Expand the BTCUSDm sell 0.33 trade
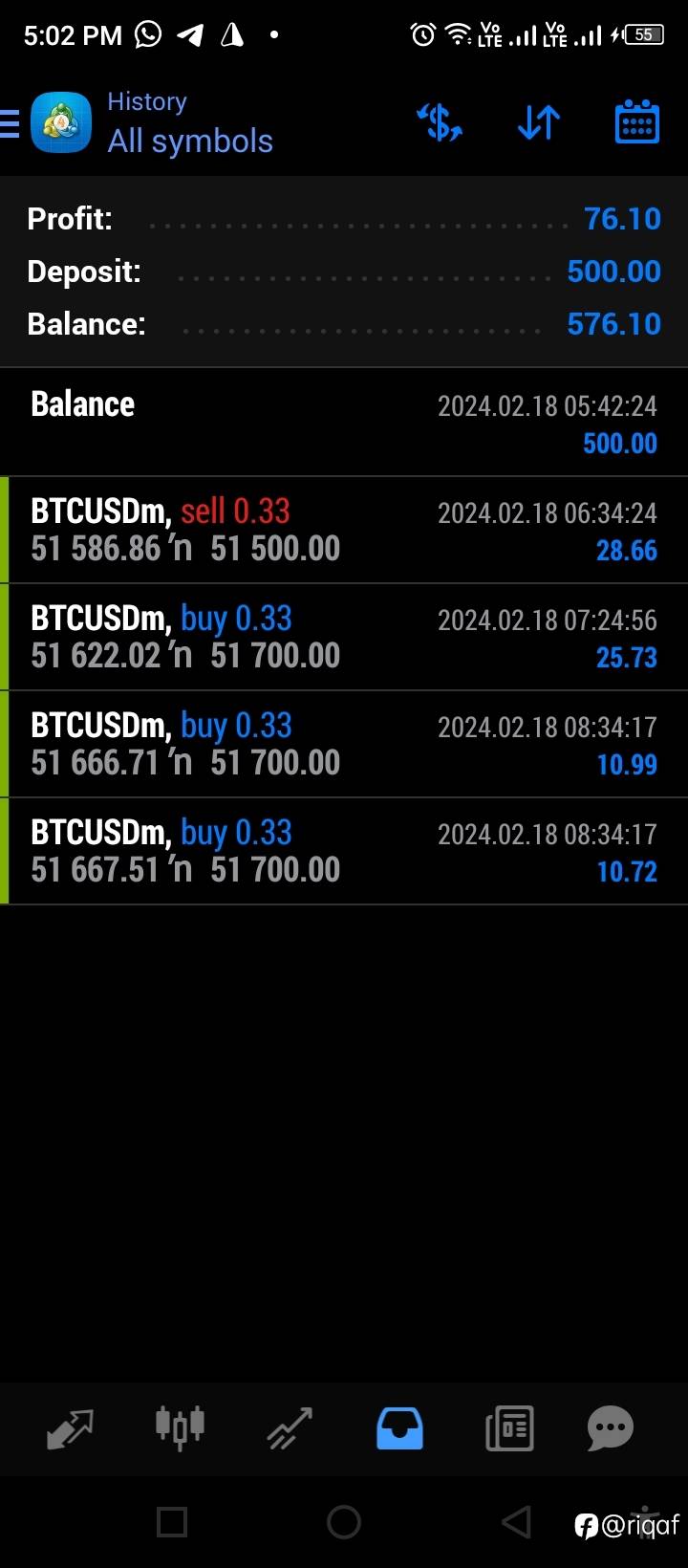This screenshot has width=688, height=1568. [x=344, y=530]
